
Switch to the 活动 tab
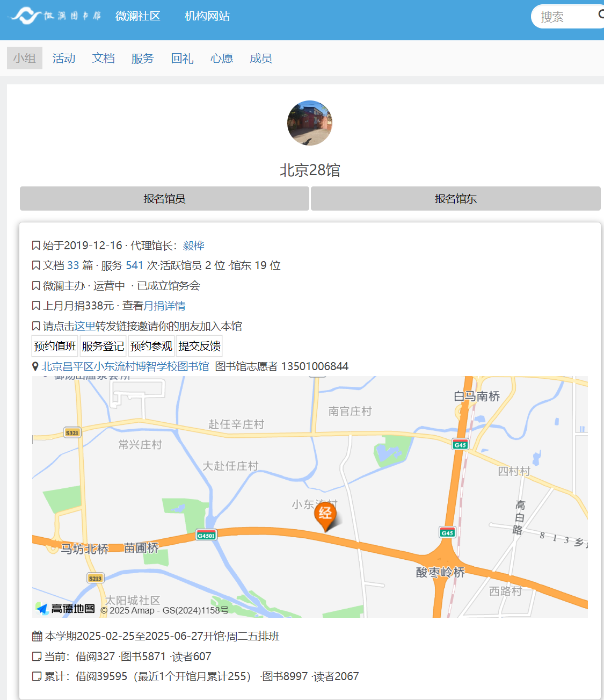[x=64, y=58]
